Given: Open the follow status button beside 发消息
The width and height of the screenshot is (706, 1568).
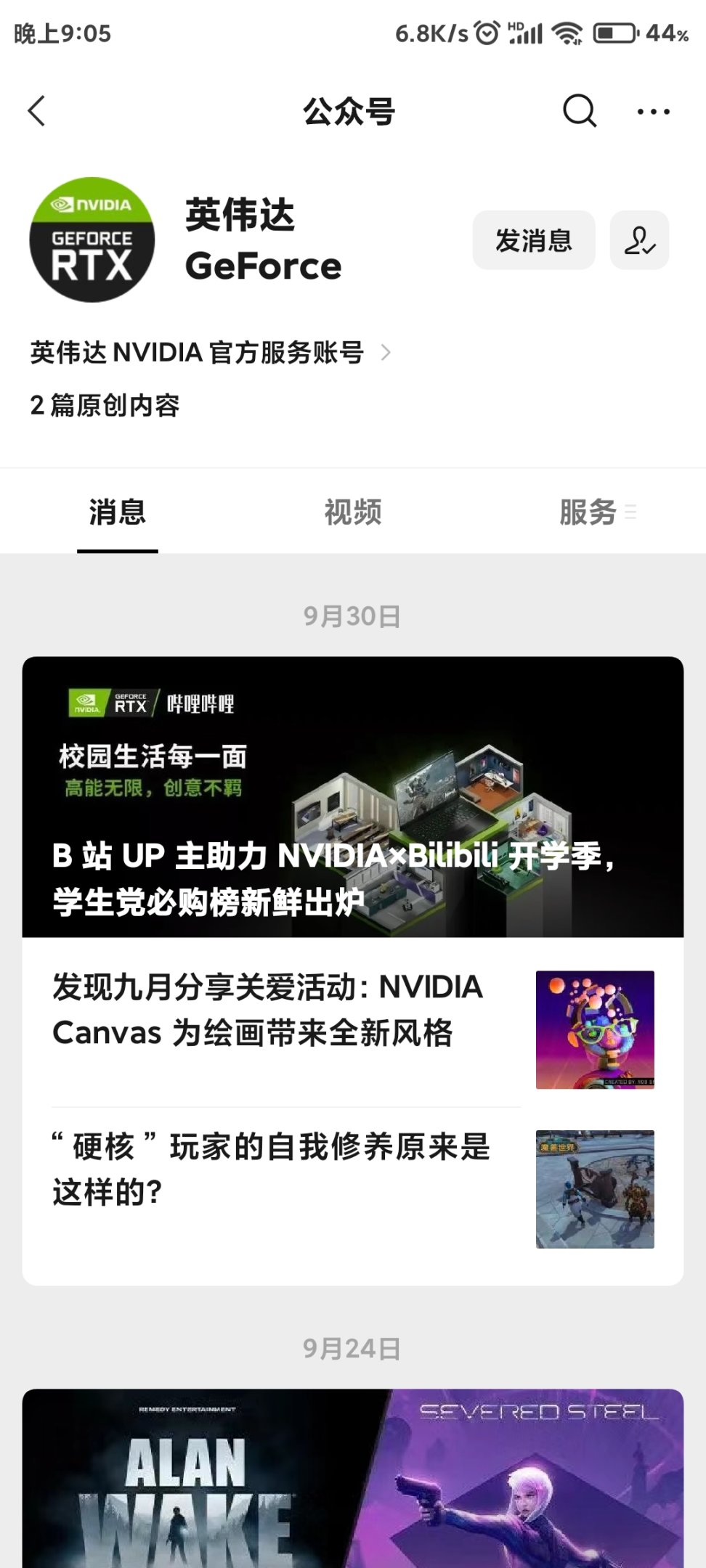Looking at the screenshot, I should [639, 240].
